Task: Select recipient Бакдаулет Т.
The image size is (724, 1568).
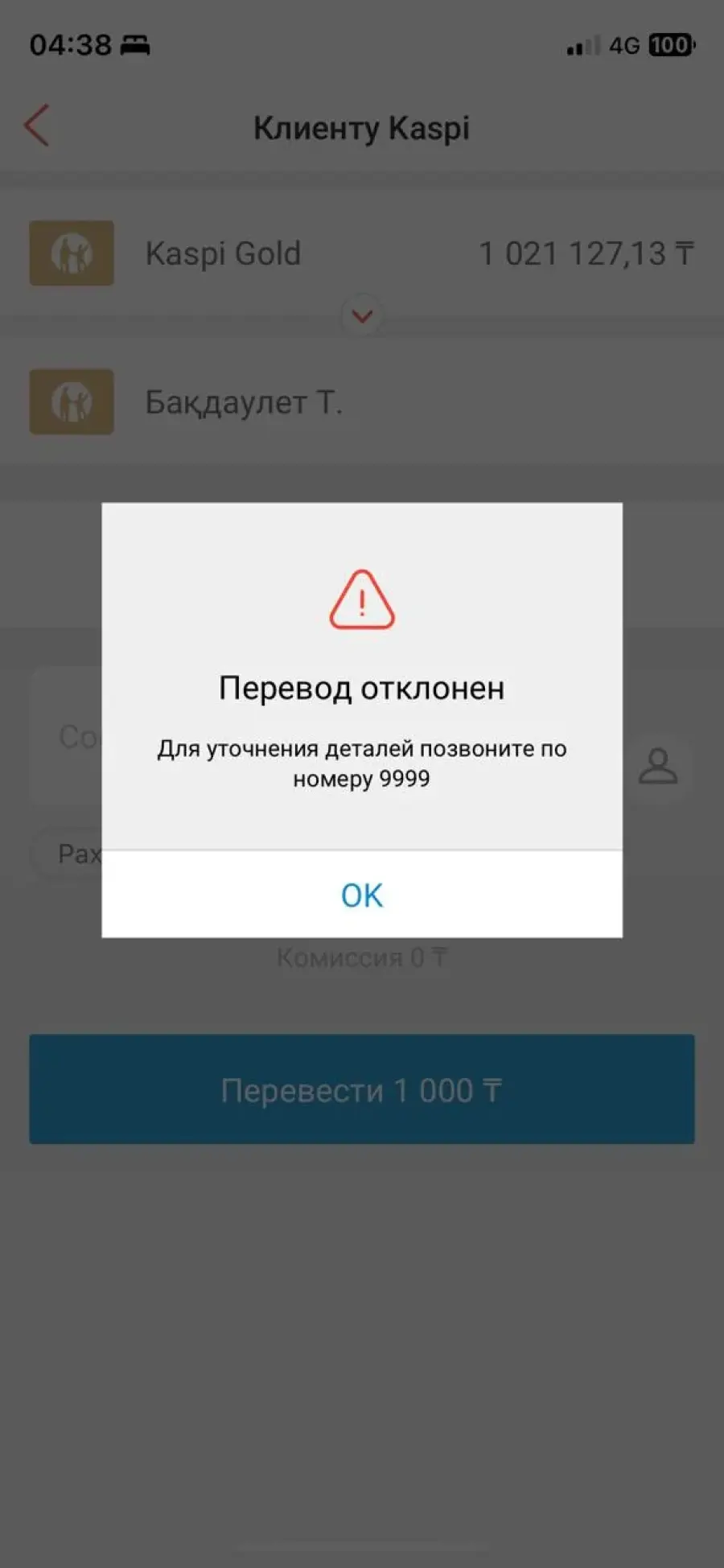Action: tap(362, 402)
